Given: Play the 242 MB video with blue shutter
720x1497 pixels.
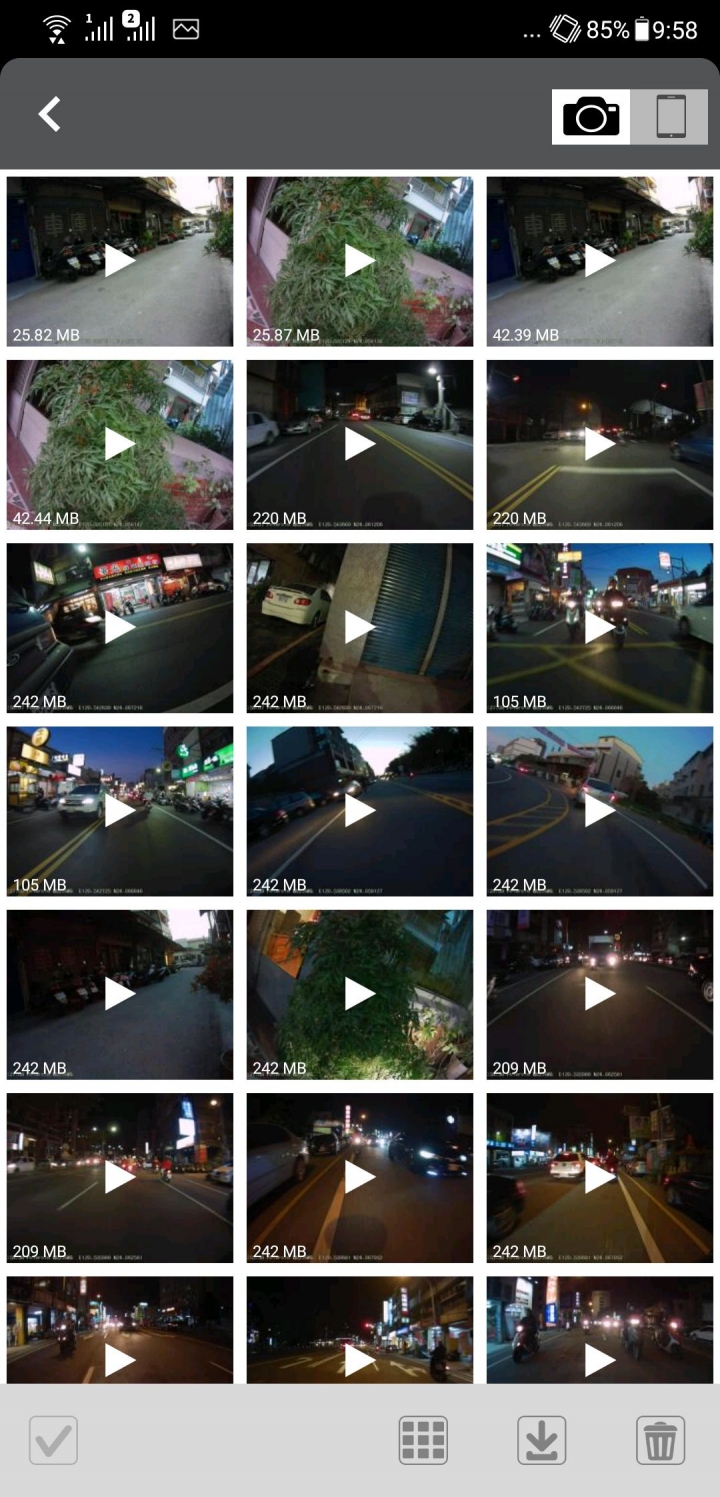Looking at the screenshot, I should [360, 627].
